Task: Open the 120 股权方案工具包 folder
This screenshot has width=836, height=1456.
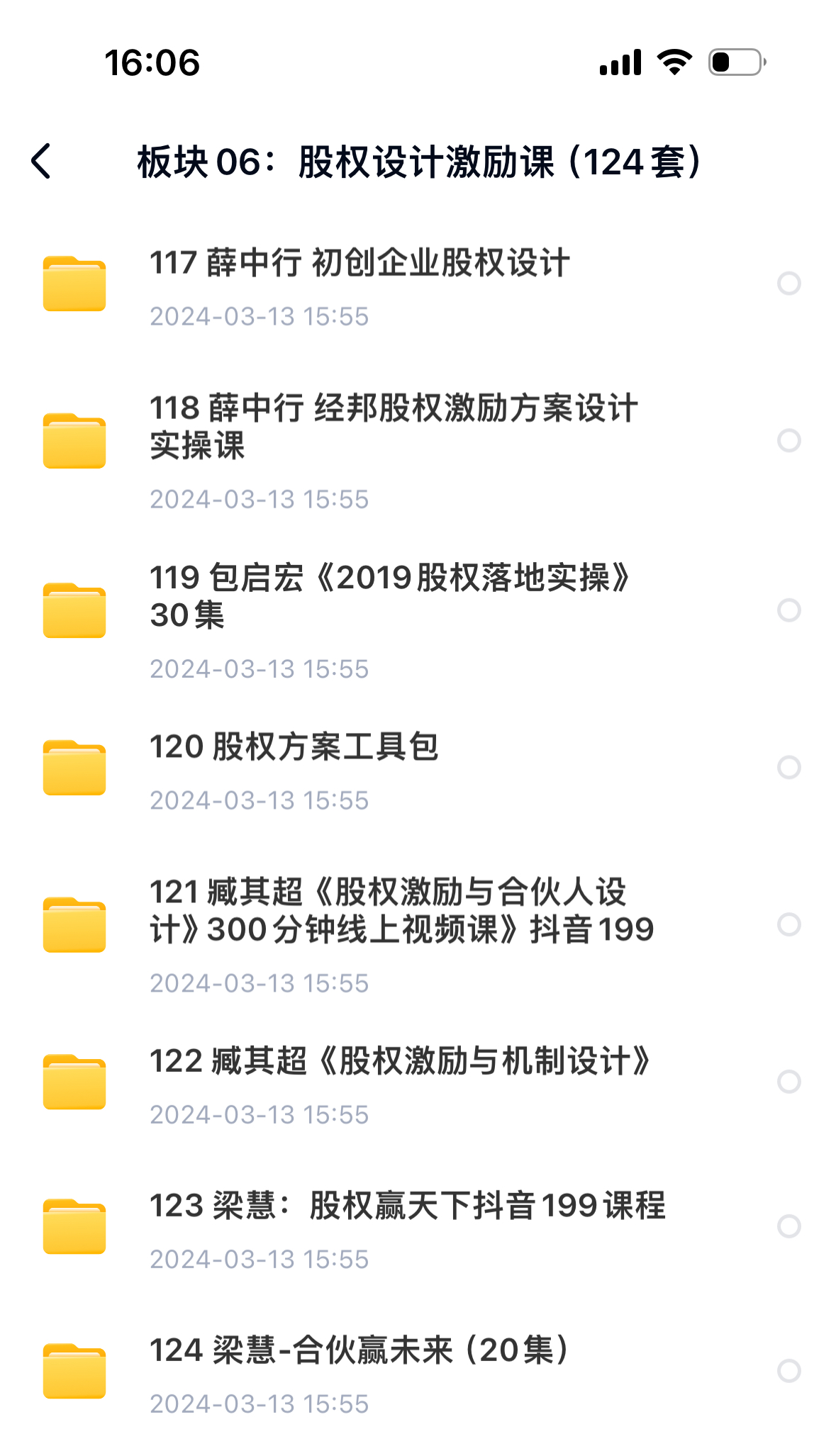Action: [x=294, y=748]
